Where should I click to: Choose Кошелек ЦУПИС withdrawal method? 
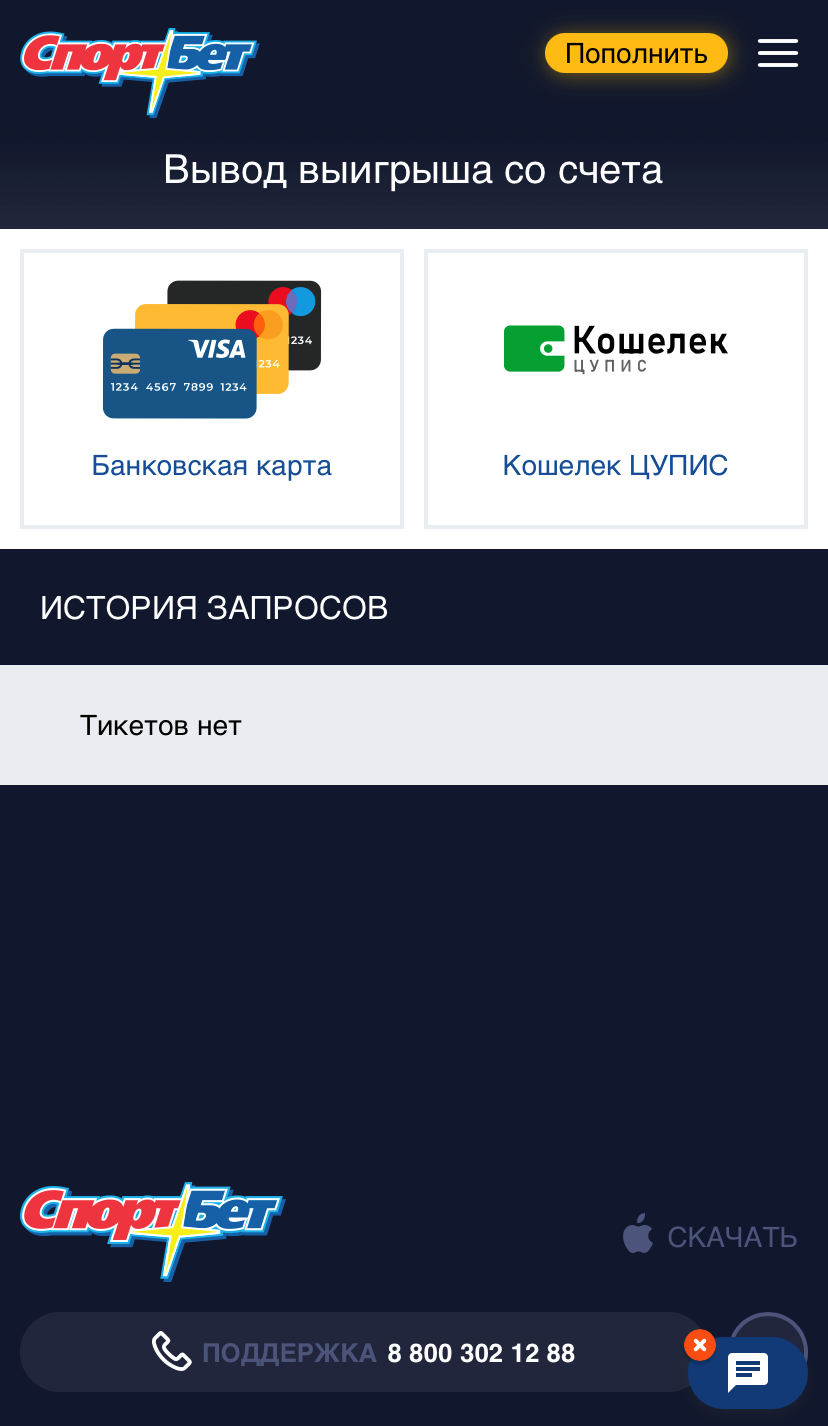click(x=615, y=388)
